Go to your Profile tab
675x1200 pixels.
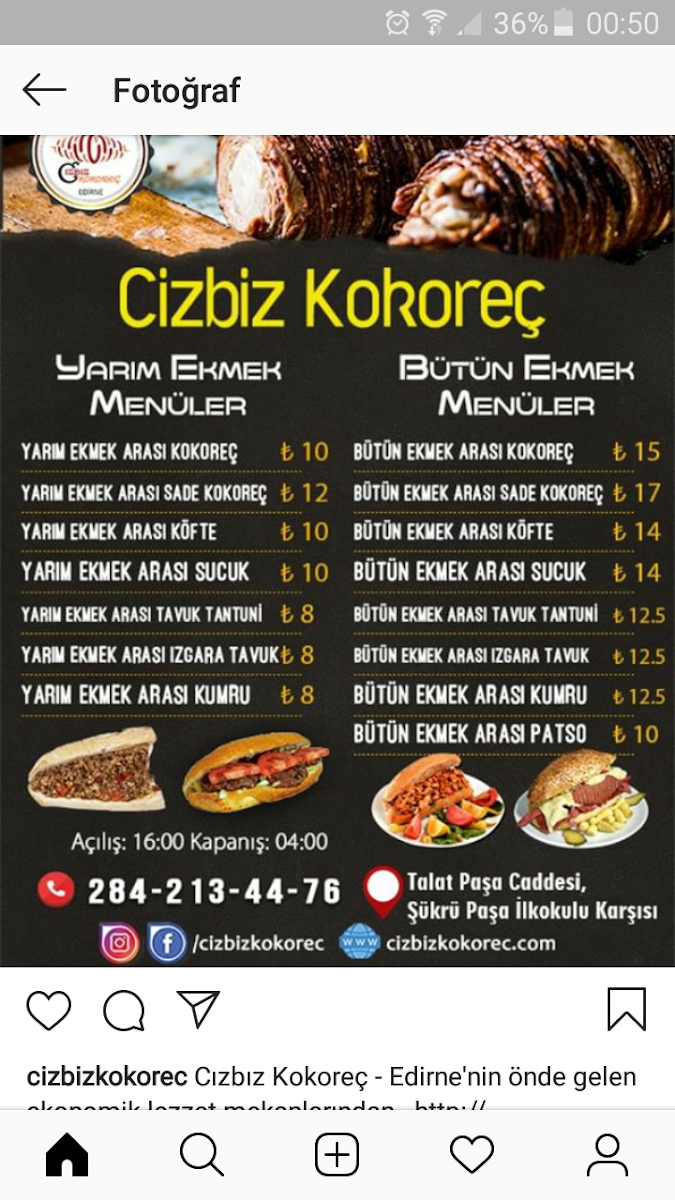(607, 1156)
